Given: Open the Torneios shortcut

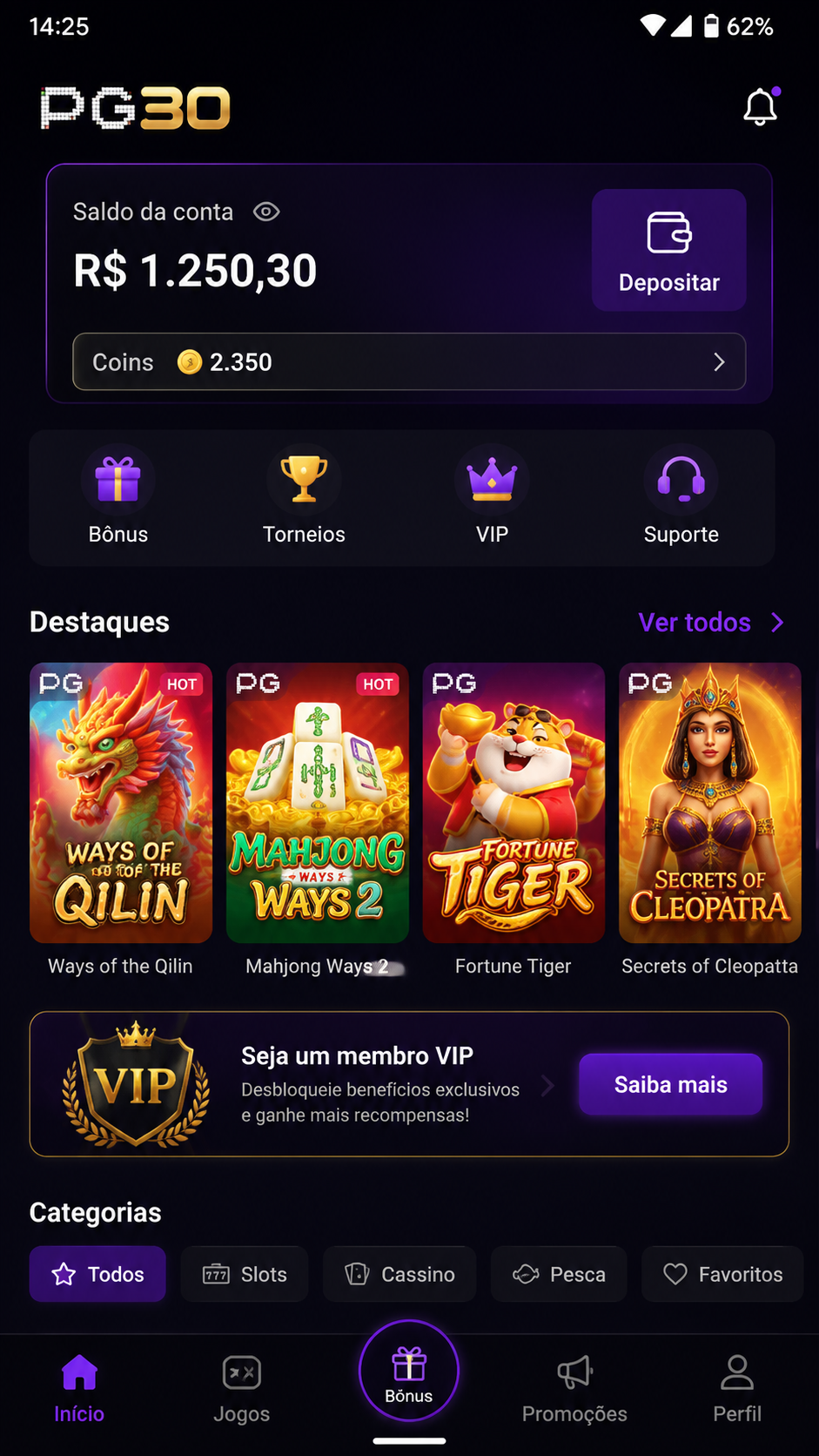Looking at the screenshot, I should pyautogui.click(x=304, y=495).
